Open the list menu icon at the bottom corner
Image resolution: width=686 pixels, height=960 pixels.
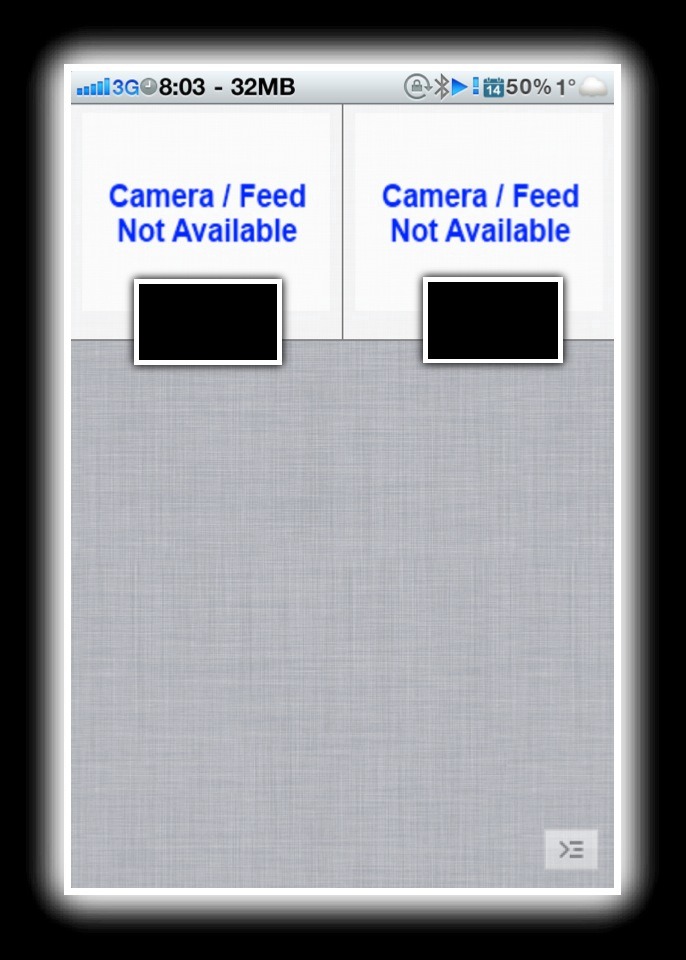tap(571, 850)
